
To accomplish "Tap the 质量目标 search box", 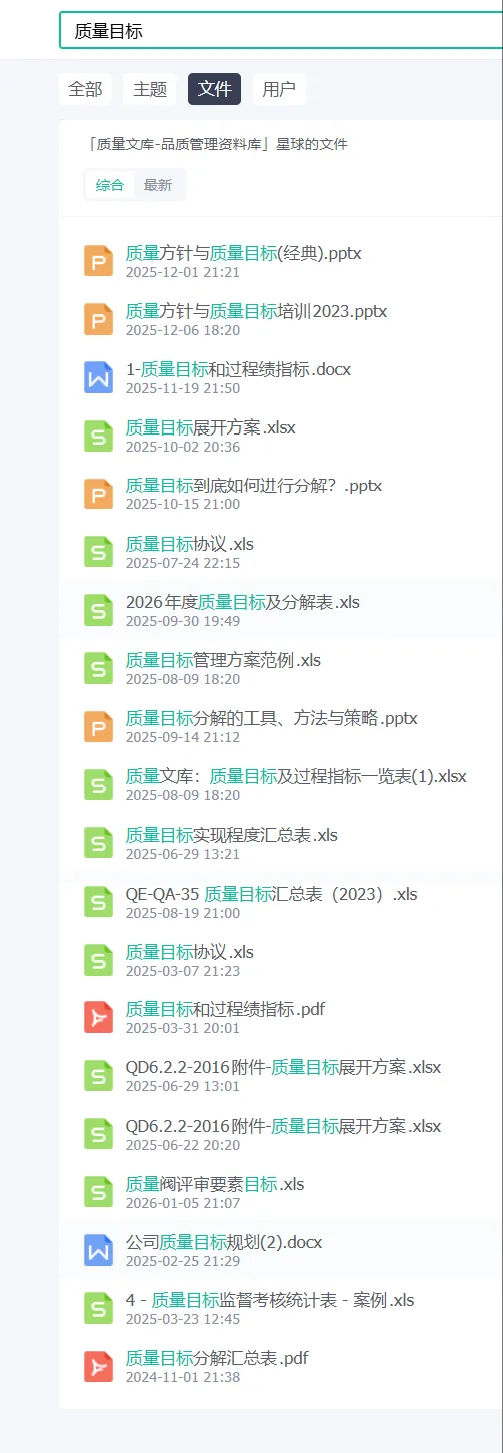I will point(281,31).
